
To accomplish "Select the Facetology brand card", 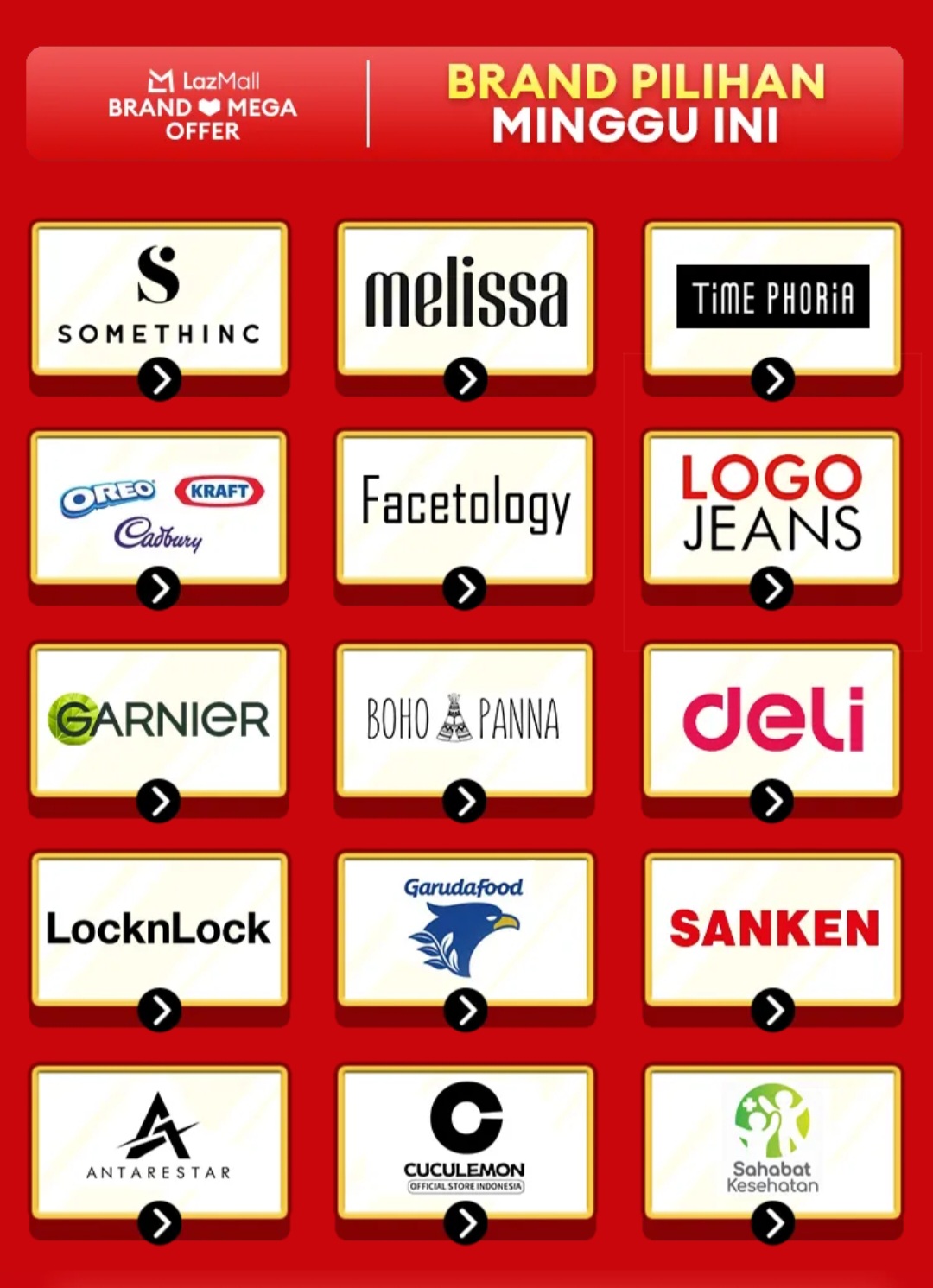I will point(466,508).
